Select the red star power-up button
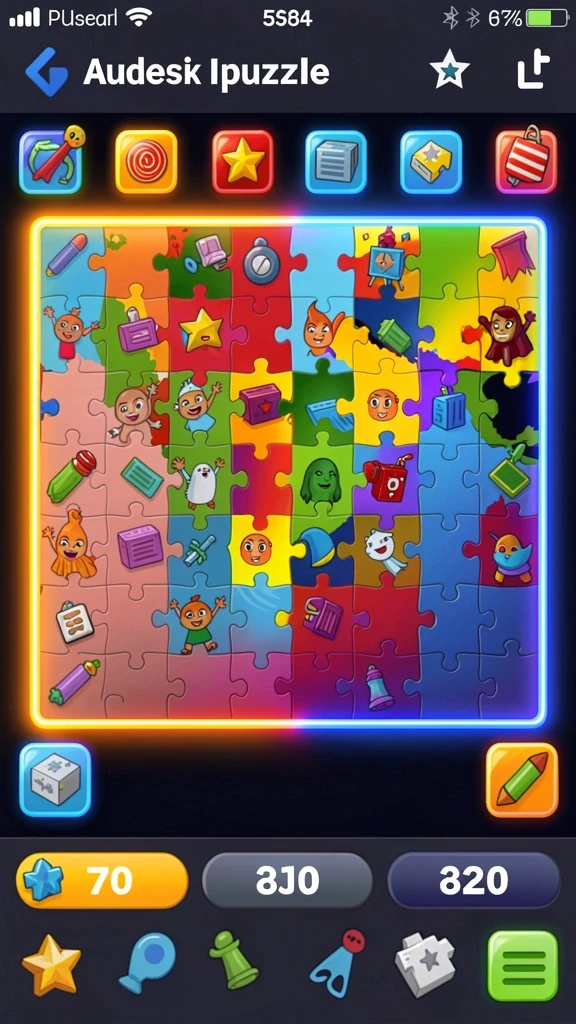The image size is (576, 1024). click(242, 161)
